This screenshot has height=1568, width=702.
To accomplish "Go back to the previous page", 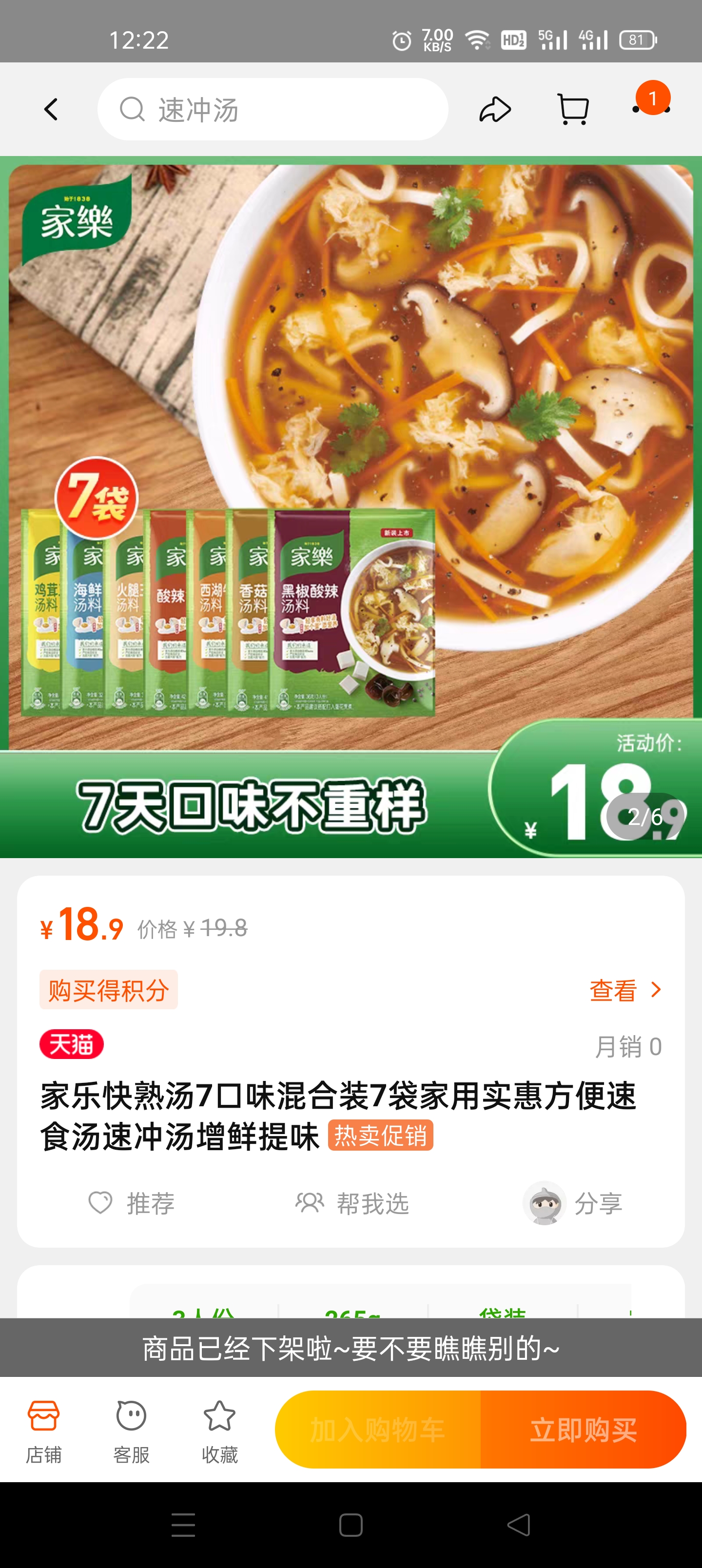I will pos(51,110).
